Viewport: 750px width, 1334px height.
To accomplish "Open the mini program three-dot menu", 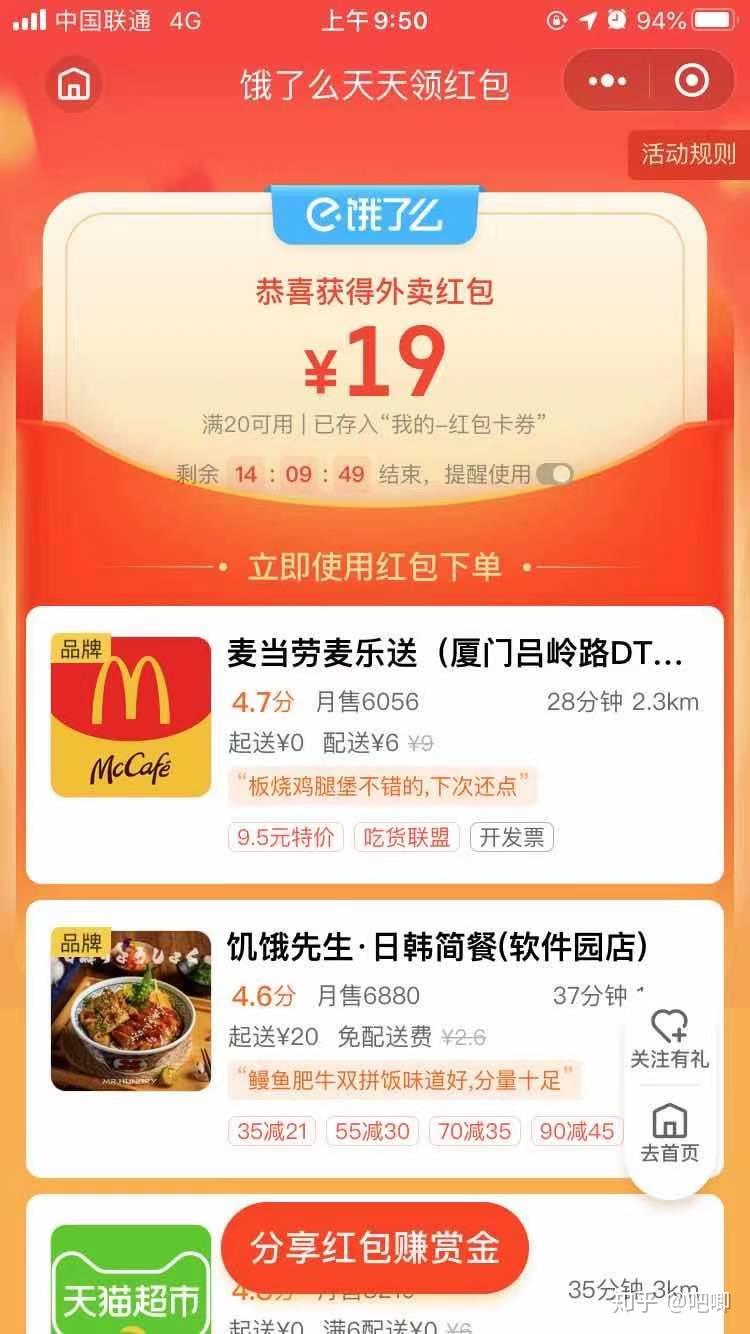I will point(607,82).
